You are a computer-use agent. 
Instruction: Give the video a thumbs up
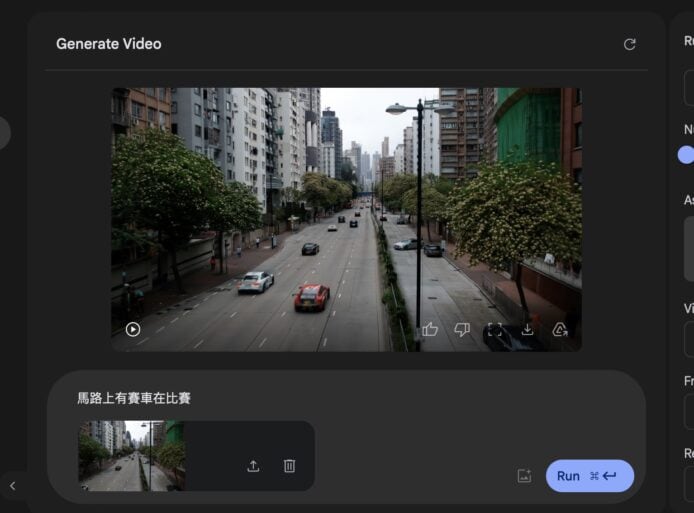(430, 329)
